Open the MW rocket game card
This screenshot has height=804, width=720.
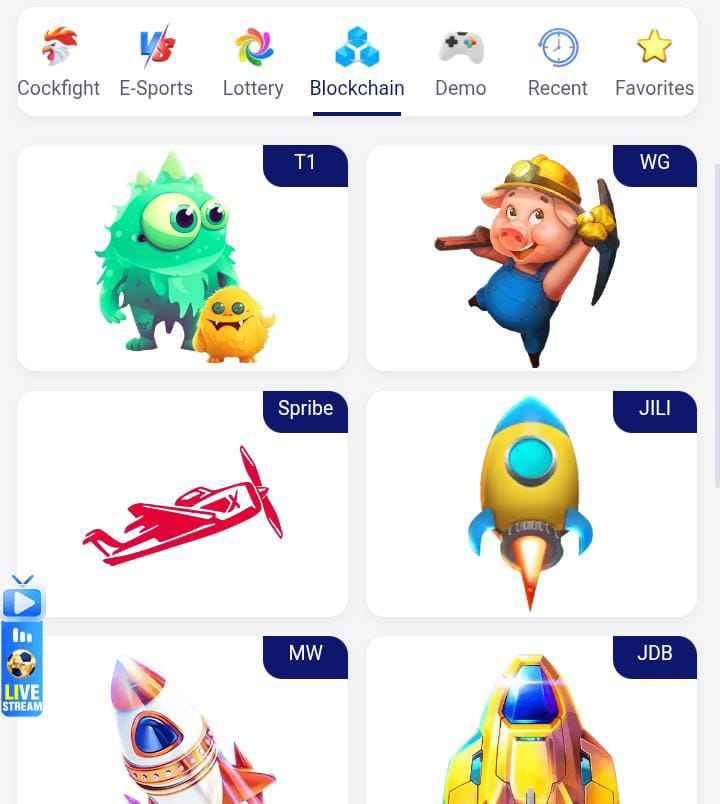[x=182, y=725]
